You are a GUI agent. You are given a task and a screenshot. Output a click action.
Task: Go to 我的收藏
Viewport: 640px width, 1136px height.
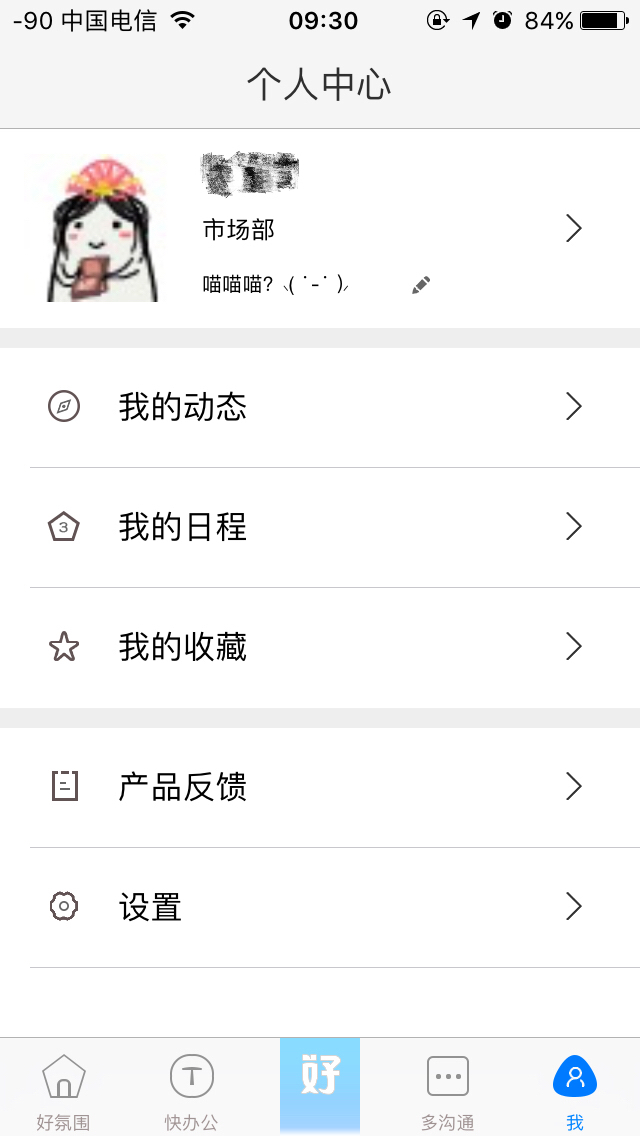(320, 647)
